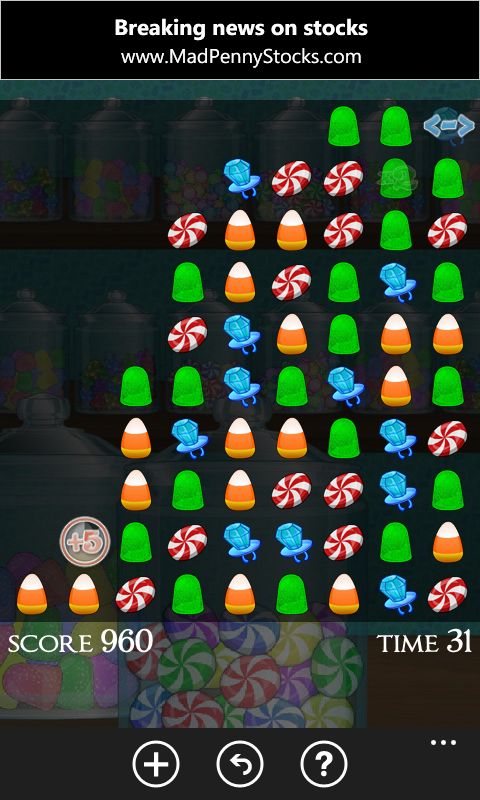Open help with the question mark button
This screenshot has width=480, height=800.
click(324, 764)
